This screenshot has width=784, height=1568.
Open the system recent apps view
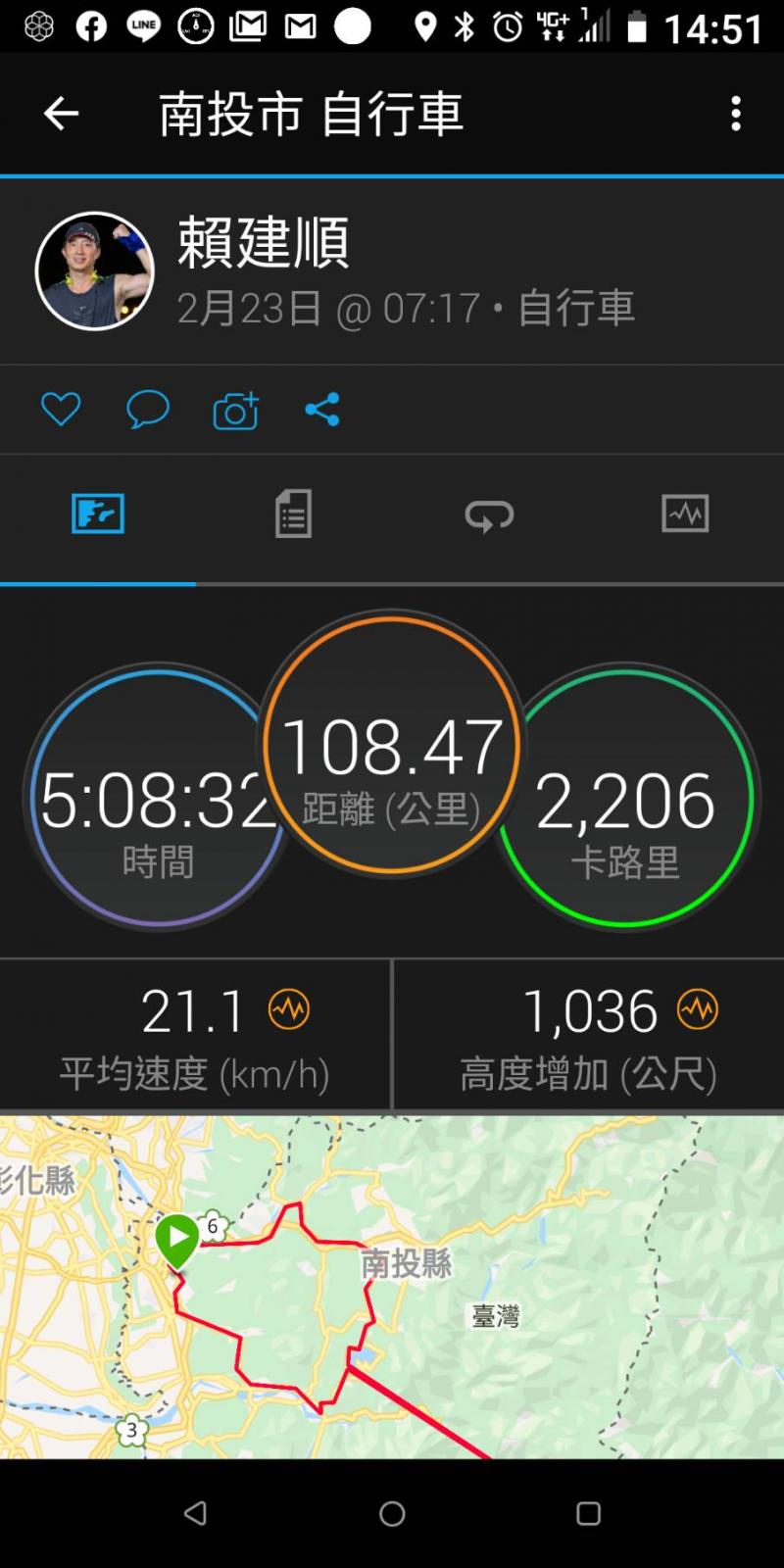(x=588, y=1514)
